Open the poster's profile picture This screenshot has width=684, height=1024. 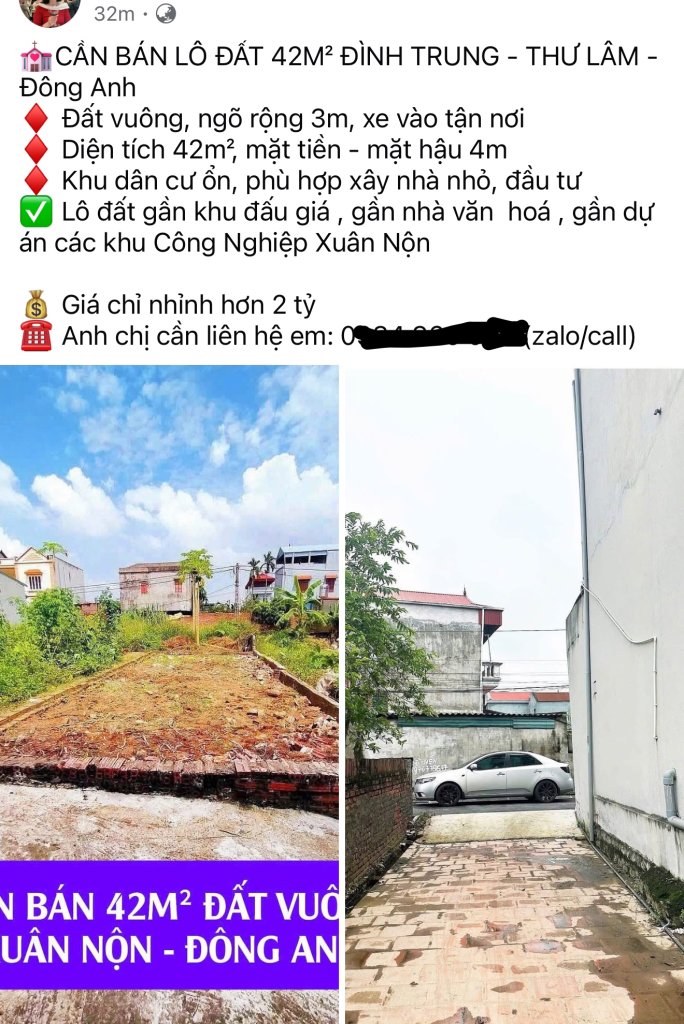tap(48, 10)
